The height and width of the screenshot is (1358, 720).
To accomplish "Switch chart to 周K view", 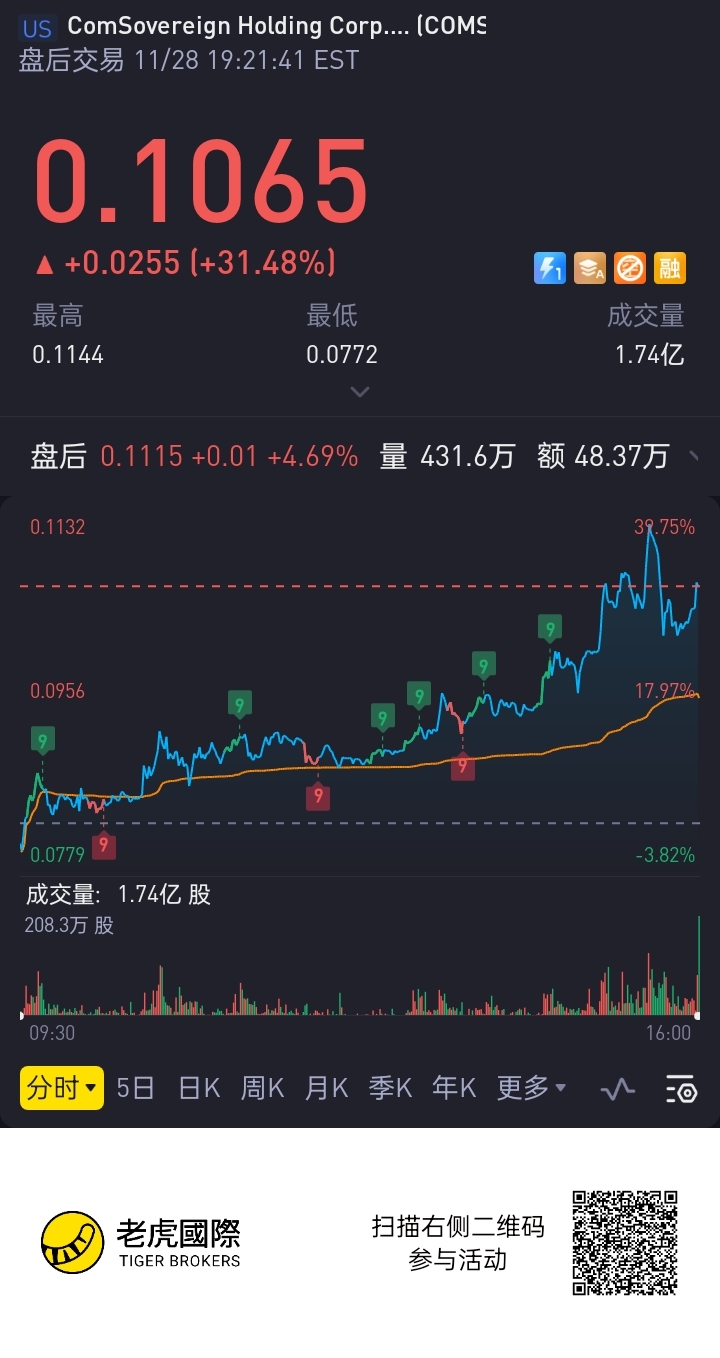I will pyautogui.click(x=262, y=1088).
